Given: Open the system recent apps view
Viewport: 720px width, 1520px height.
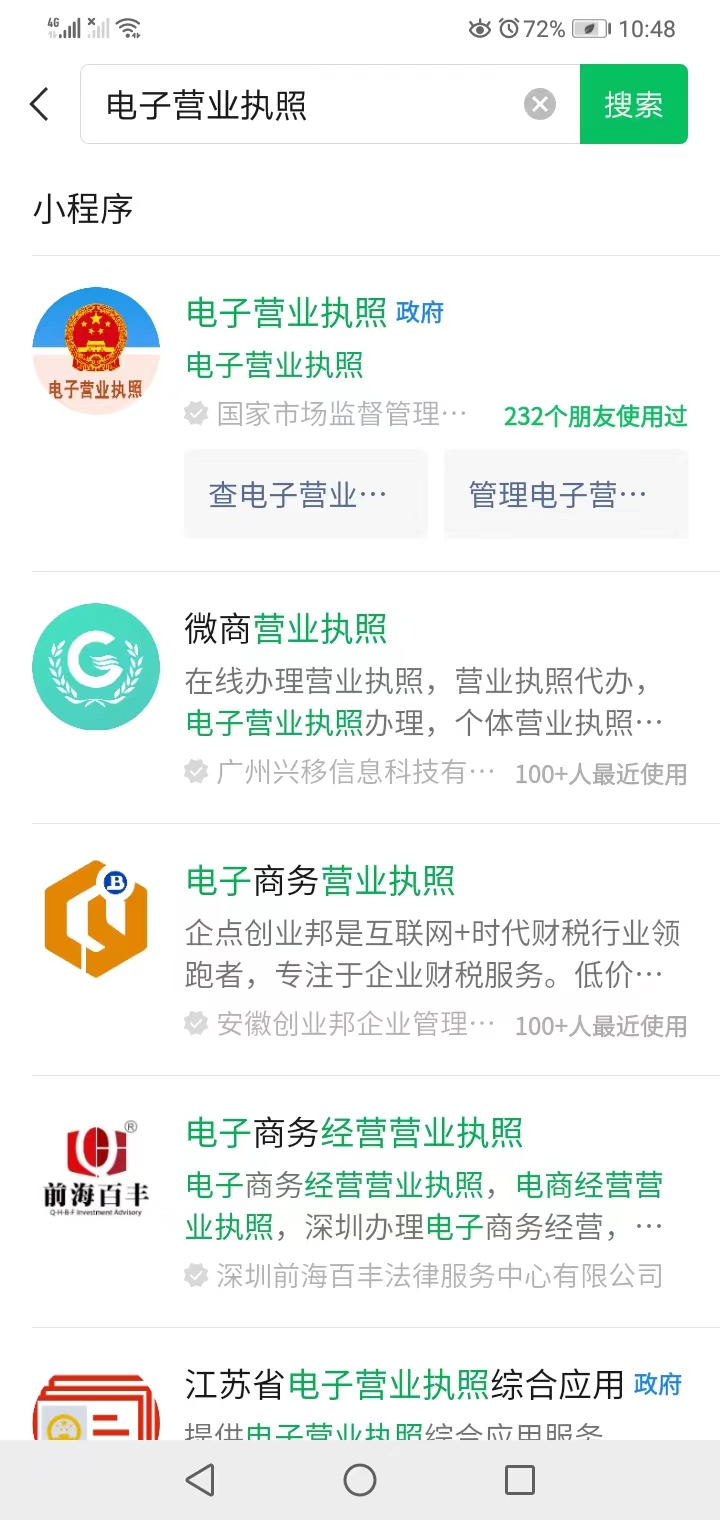Looking at the screenshot, I should 520,1480.
